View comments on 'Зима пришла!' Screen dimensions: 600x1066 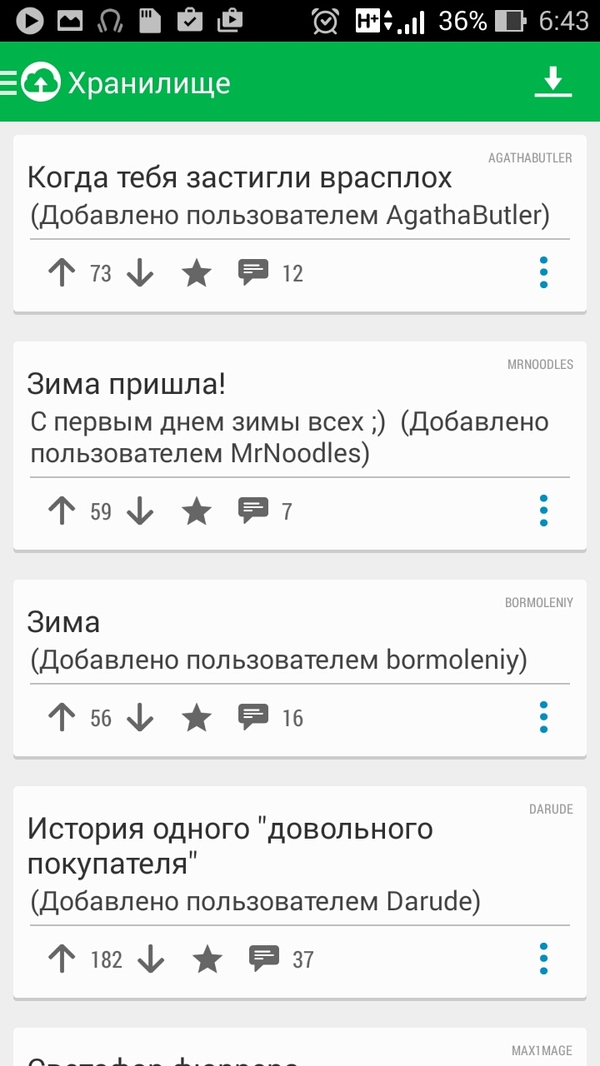pyautogui.click(x=254, y=511)
